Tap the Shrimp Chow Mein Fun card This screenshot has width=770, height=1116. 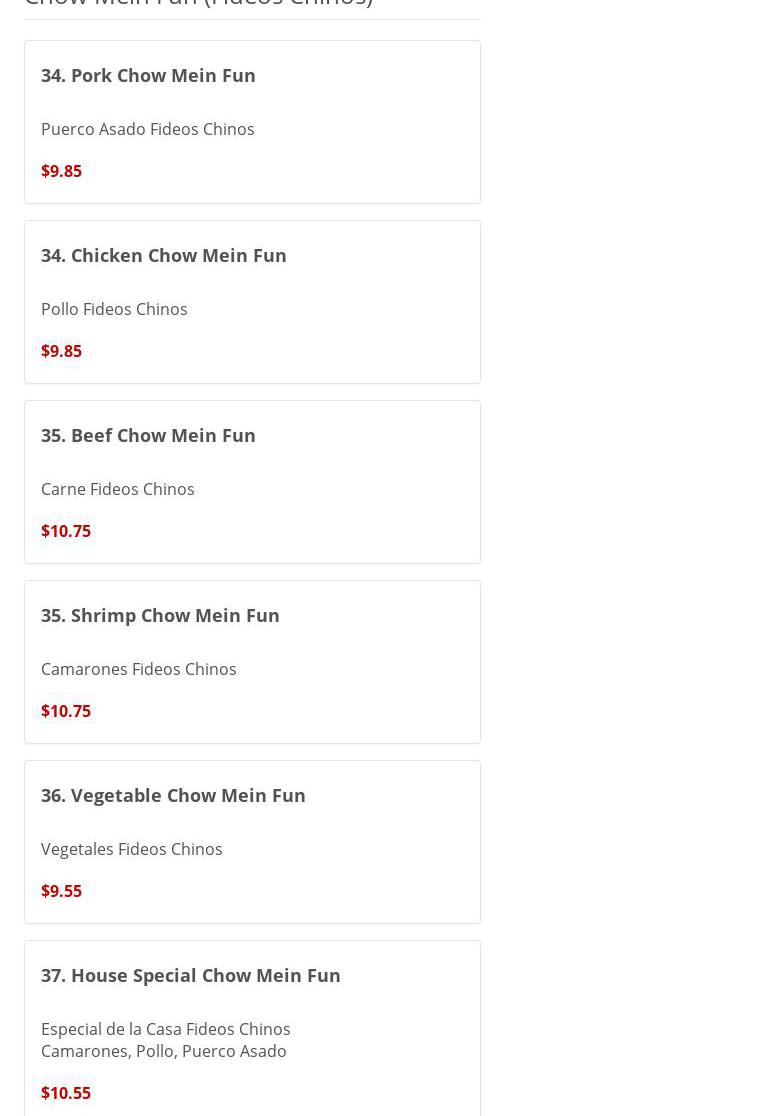pyautogui.click(x=252, y=662)
